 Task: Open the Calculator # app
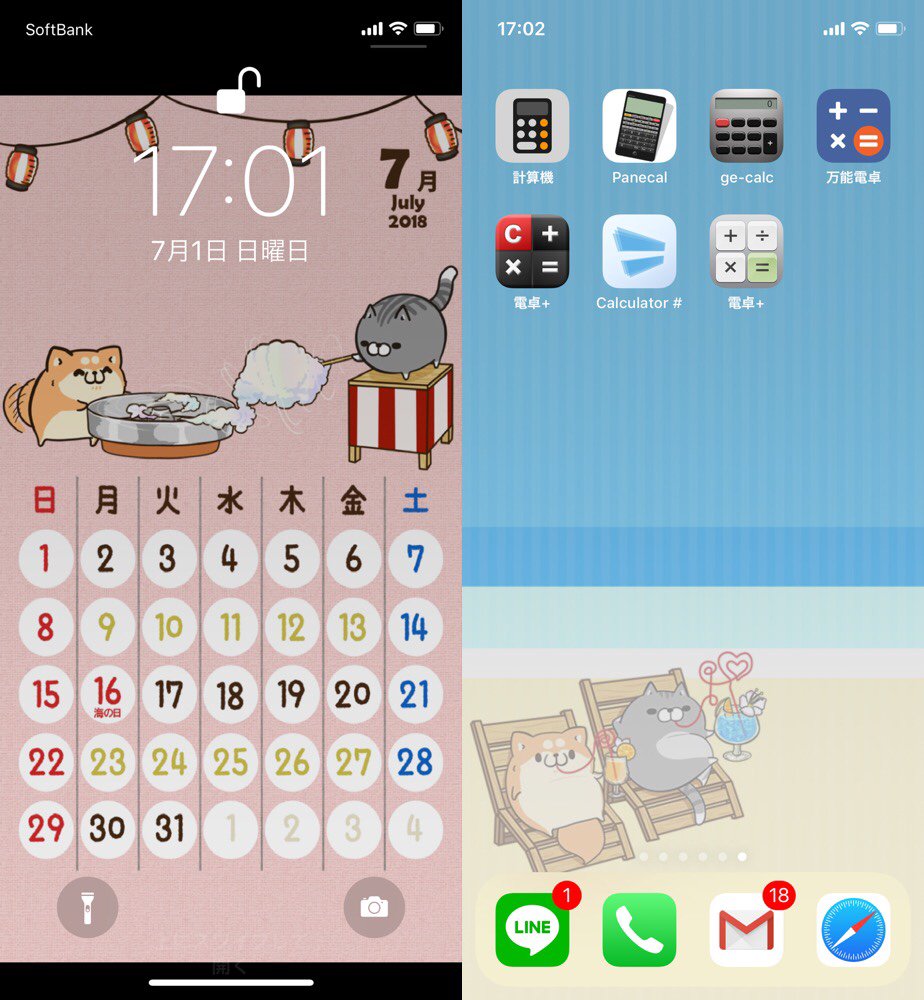pos(639,252)
